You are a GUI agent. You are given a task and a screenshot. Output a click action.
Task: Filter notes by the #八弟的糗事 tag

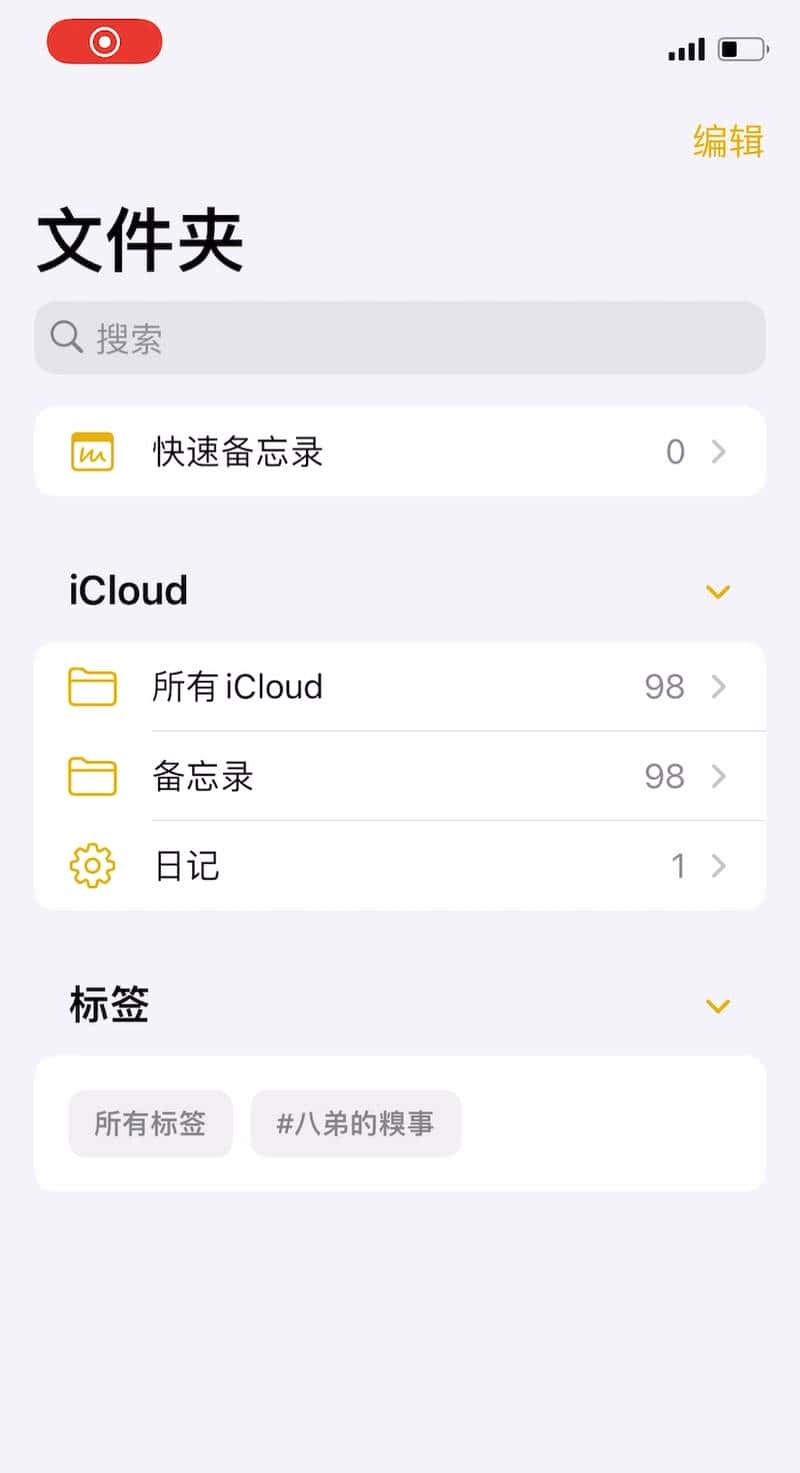click(356, 1123)
